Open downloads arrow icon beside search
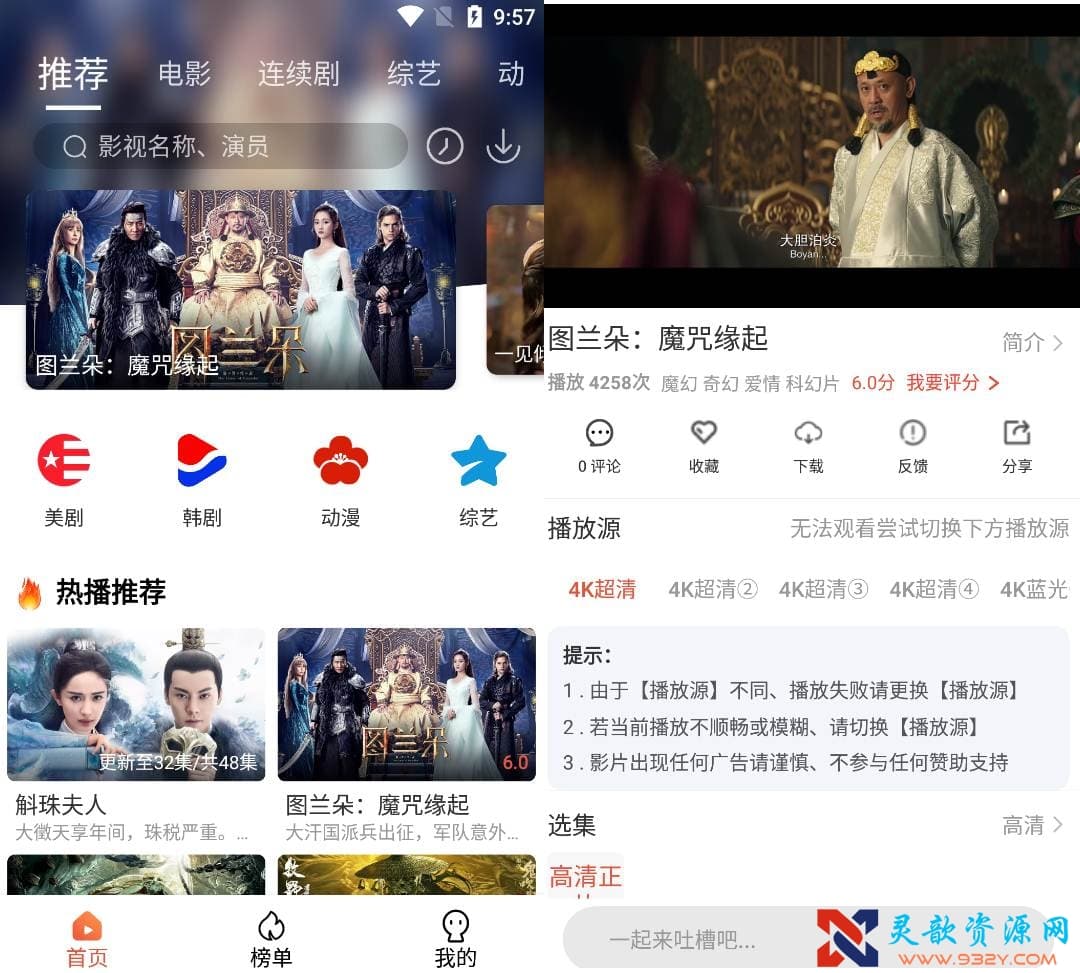 [x=503, y=147]
